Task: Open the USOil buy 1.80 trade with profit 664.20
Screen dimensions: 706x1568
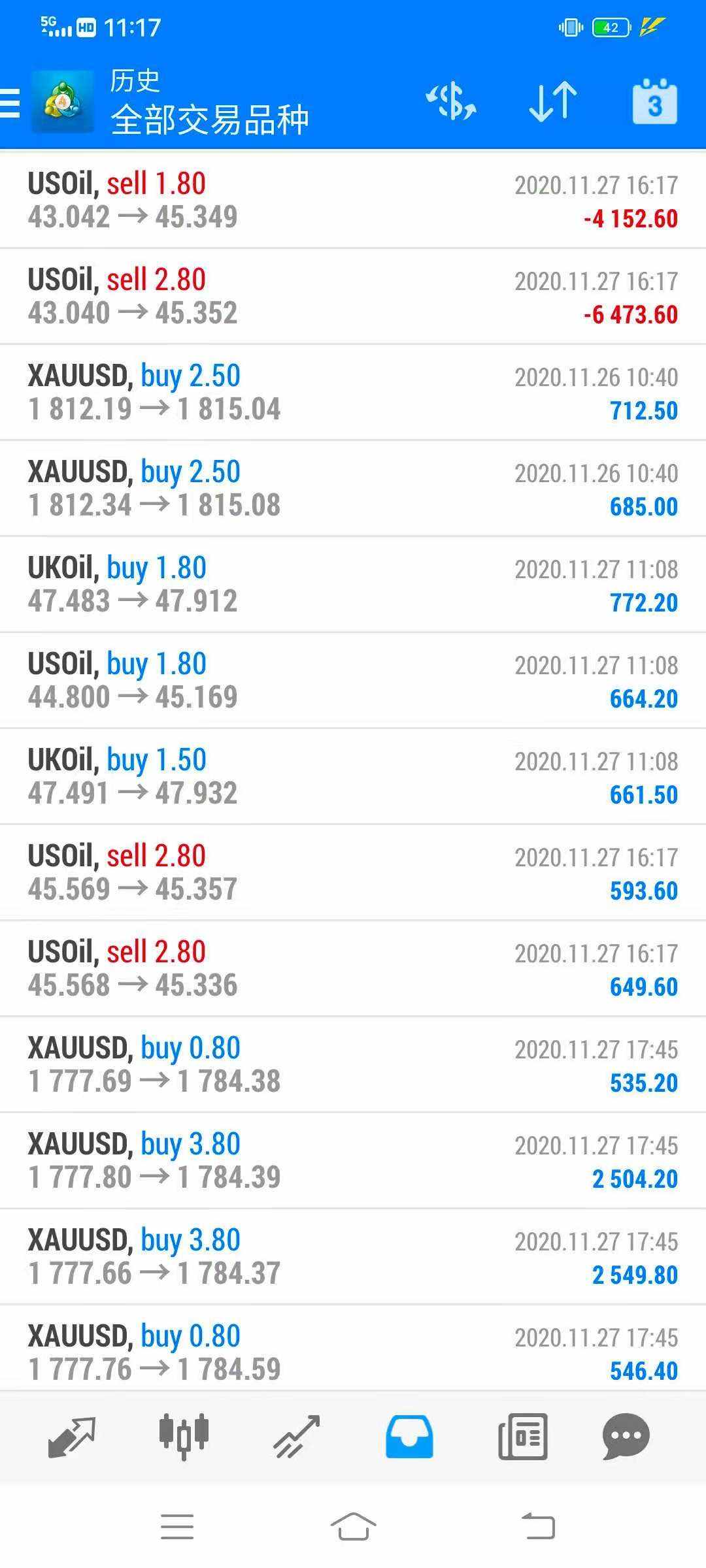Action: pyautogui.click(x=353, y=680)
